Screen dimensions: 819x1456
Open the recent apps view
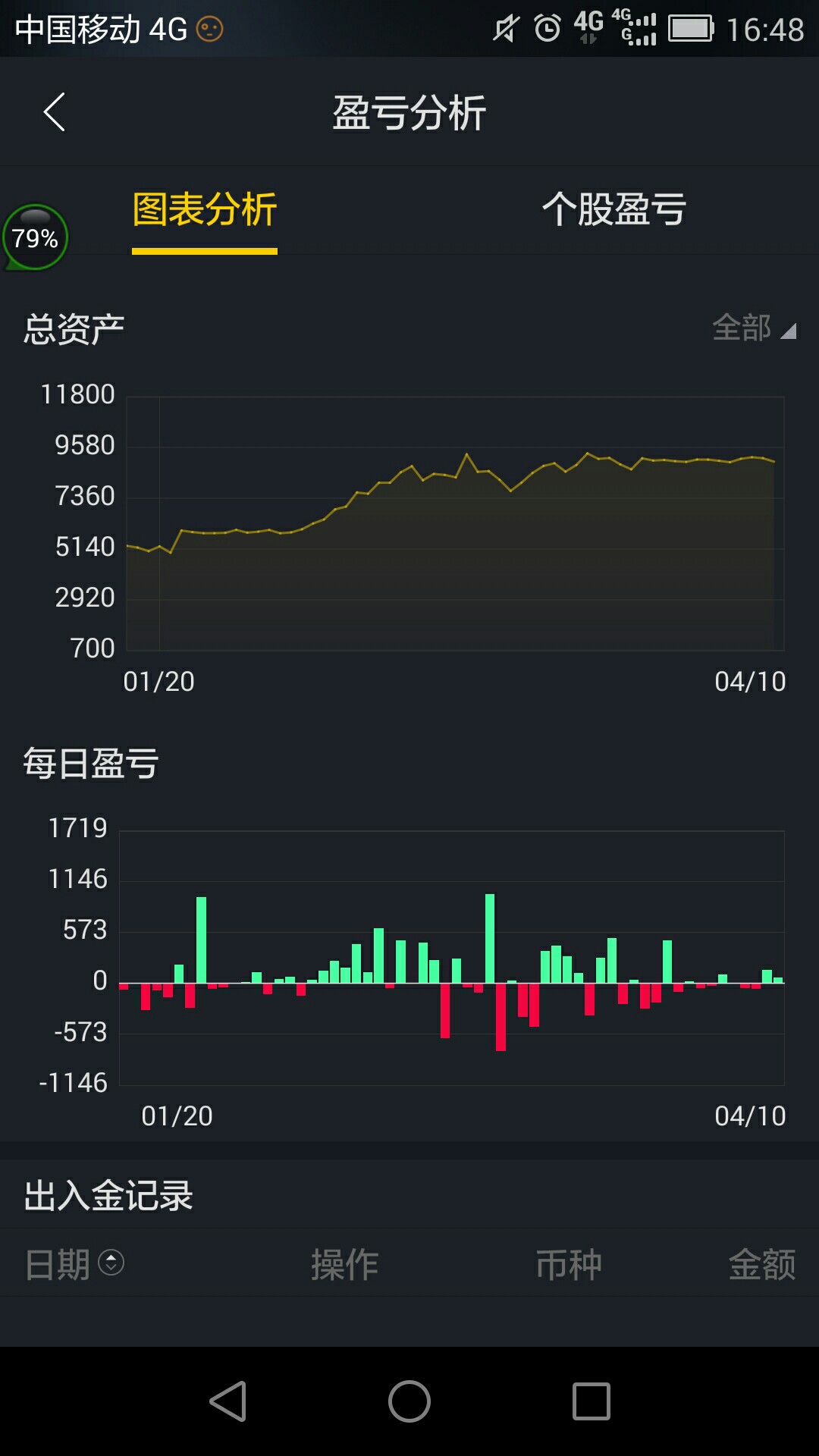[x=591, y=1401]
